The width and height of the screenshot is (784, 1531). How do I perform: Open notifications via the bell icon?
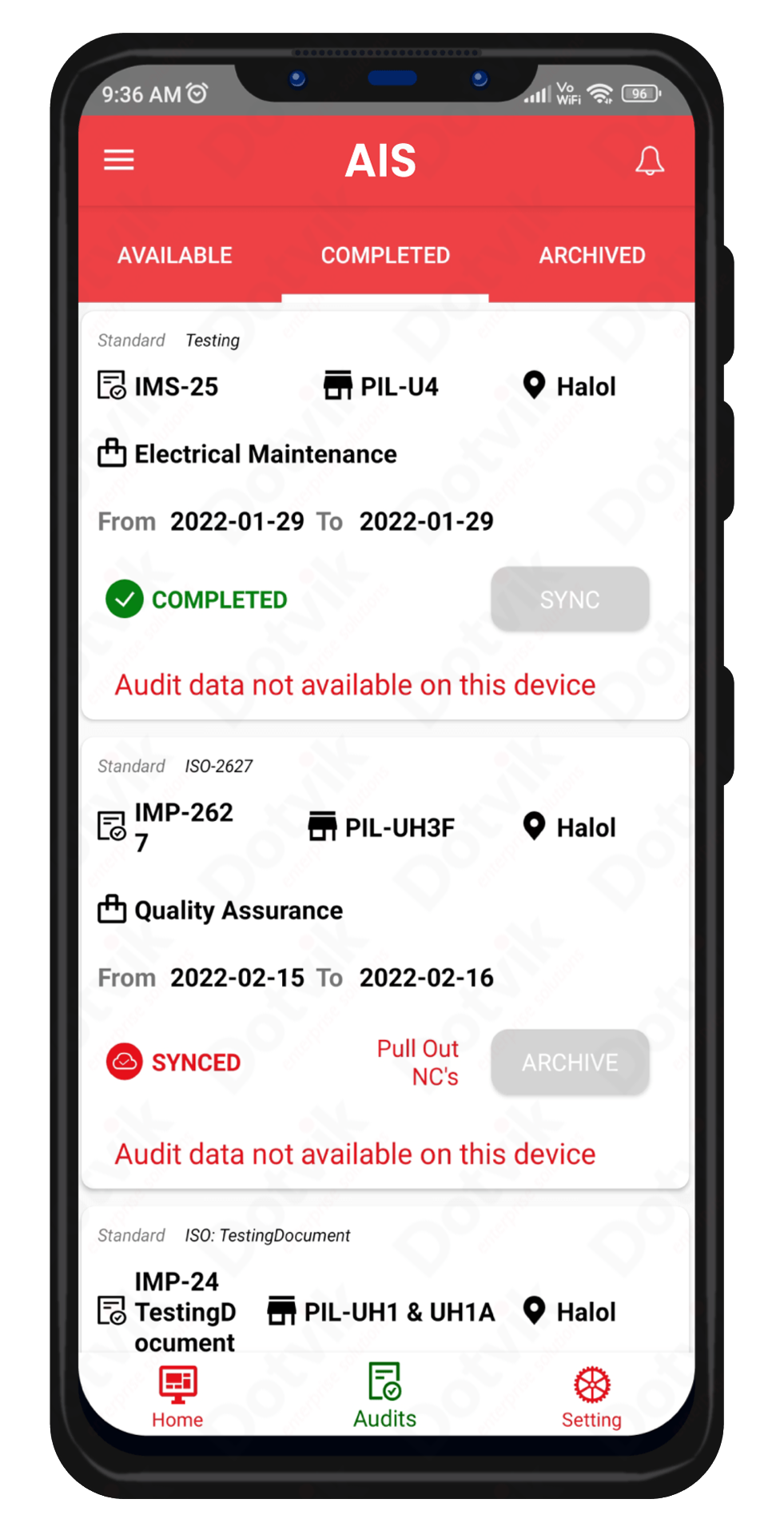650,160
